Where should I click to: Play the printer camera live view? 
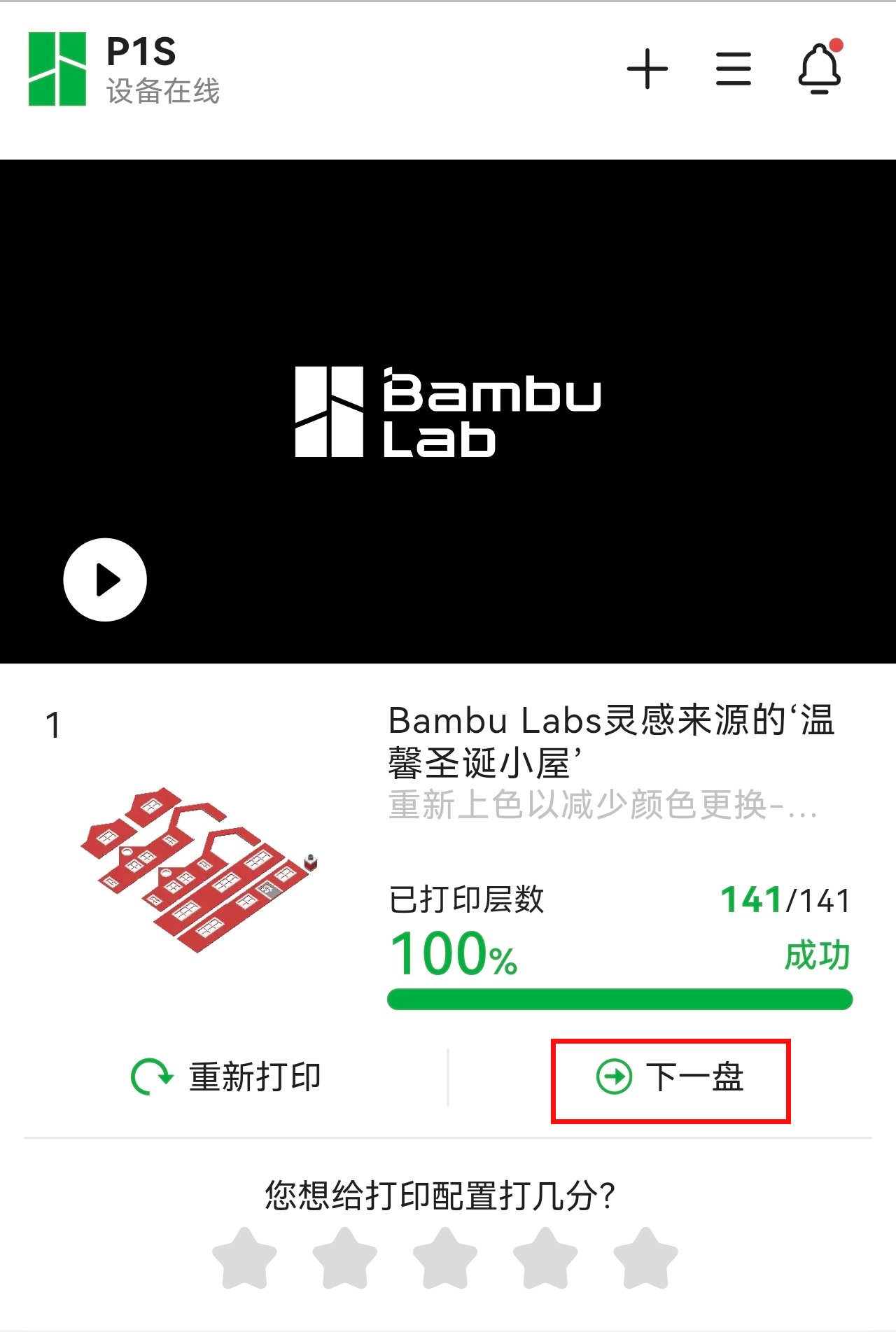click(x=105, y=580)
